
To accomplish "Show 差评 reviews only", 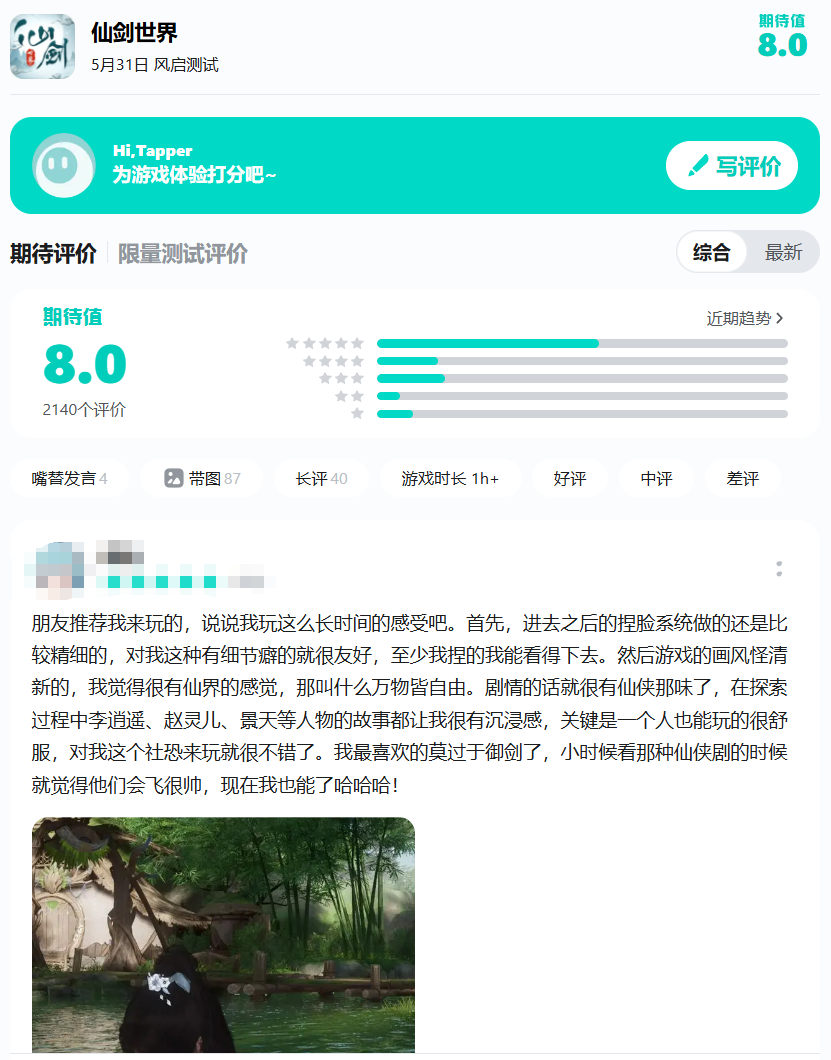I will (742, 479).
